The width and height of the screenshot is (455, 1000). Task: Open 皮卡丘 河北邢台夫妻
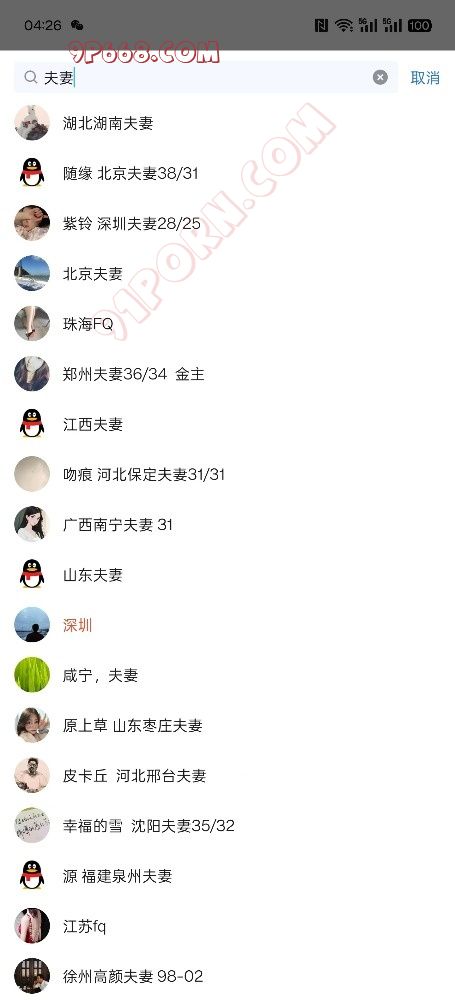point(227,776)
